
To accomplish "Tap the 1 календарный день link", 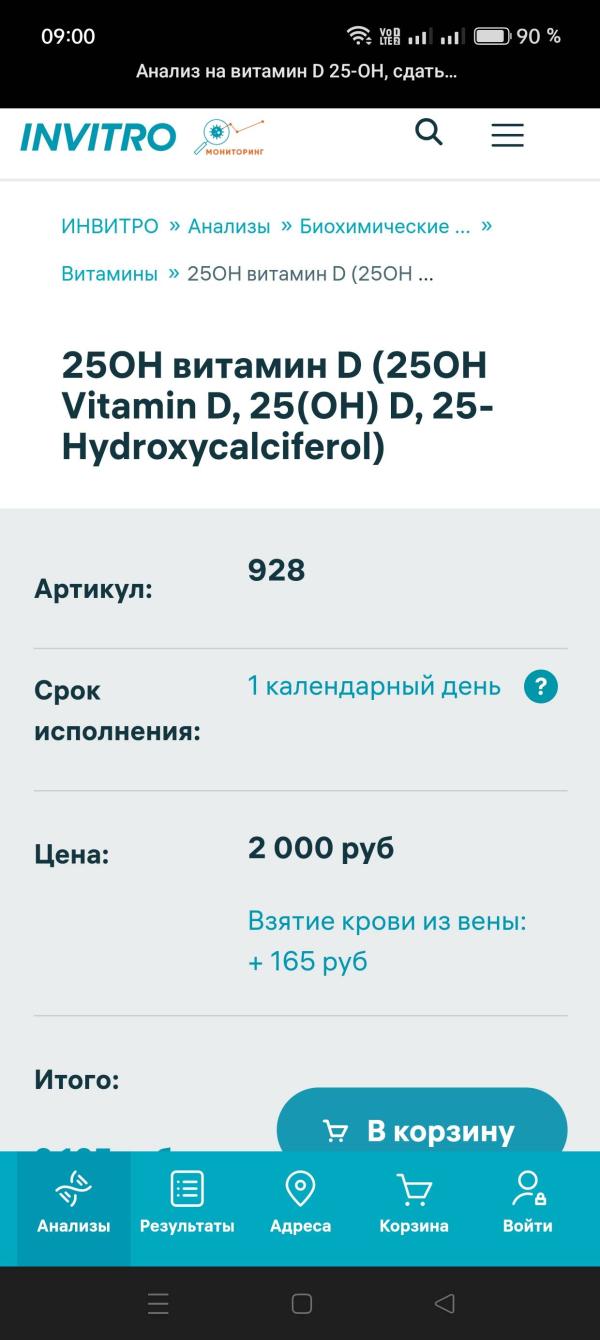I will click(374, 686).
